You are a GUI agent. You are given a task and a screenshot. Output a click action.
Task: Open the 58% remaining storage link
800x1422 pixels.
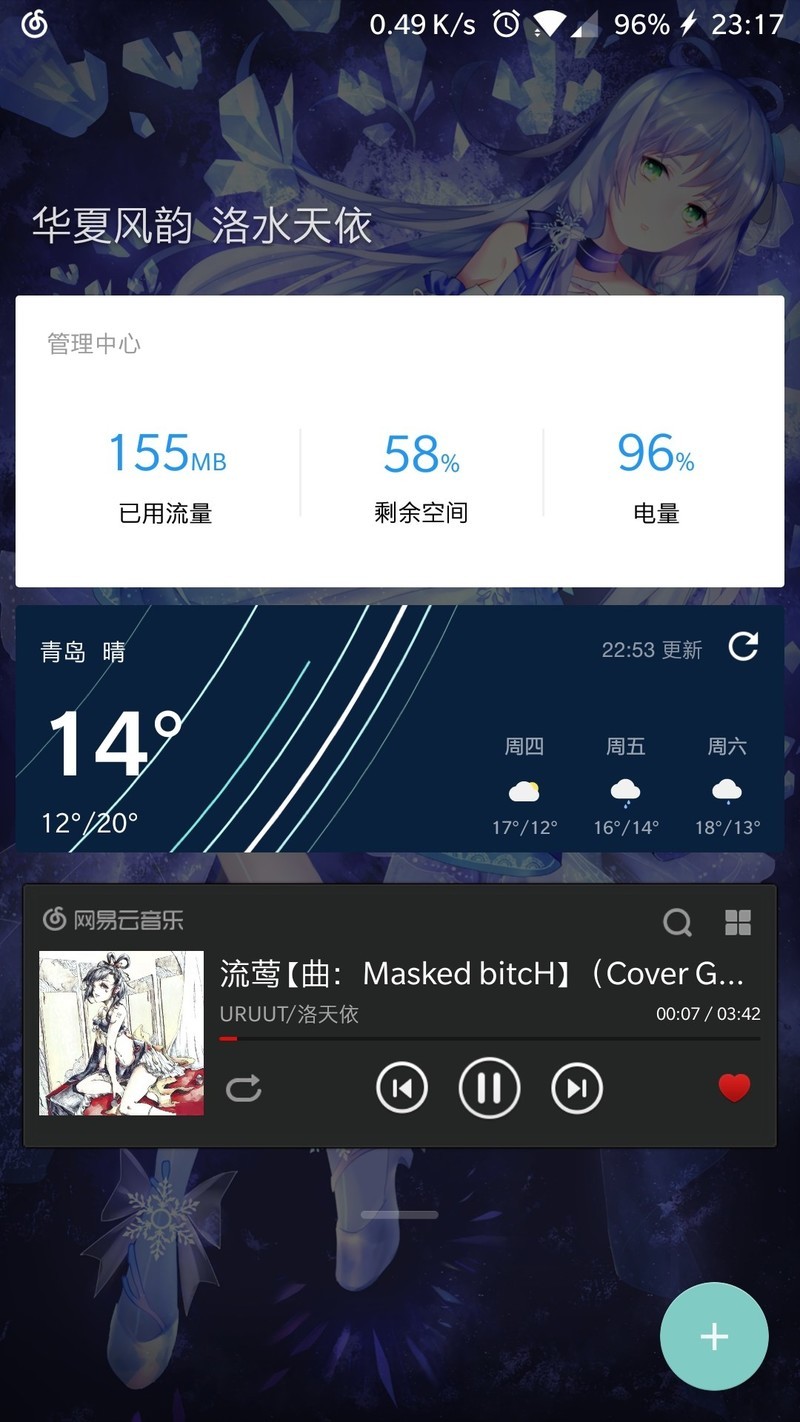(419, 478)
